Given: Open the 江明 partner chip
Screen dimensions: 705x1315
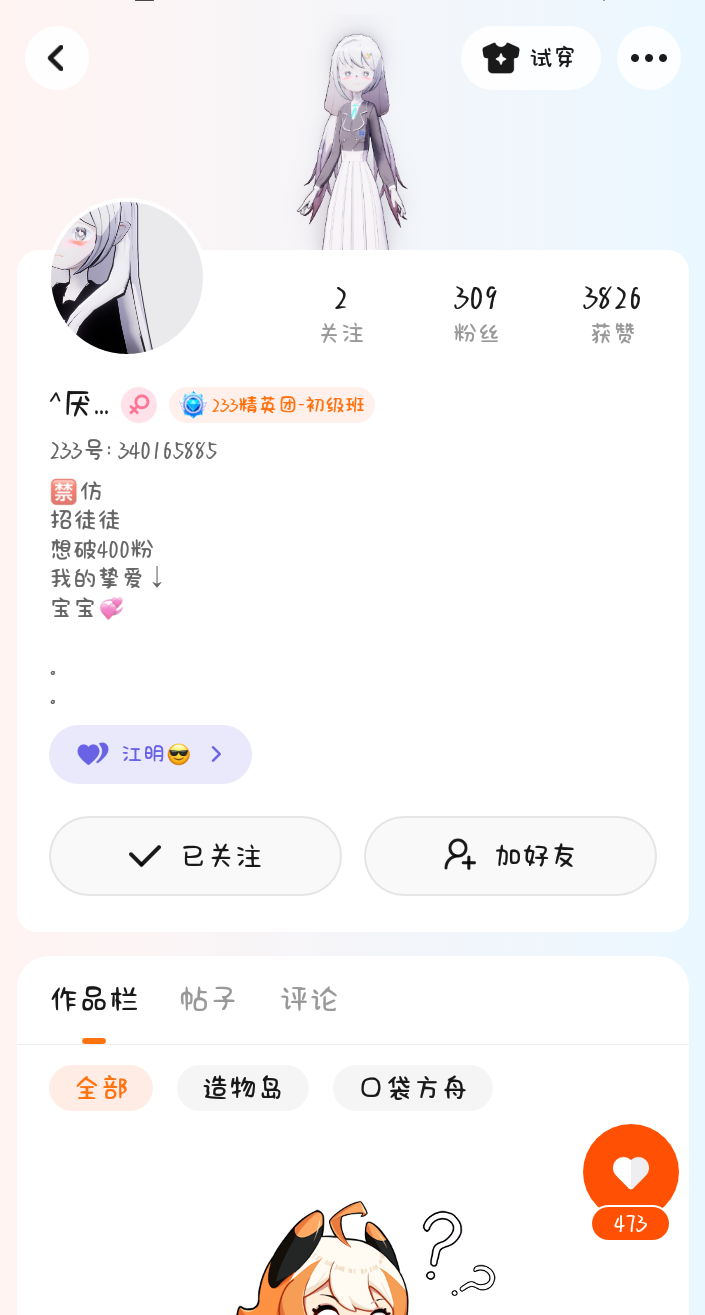Looking at the screenshot, I should point(150,754).
